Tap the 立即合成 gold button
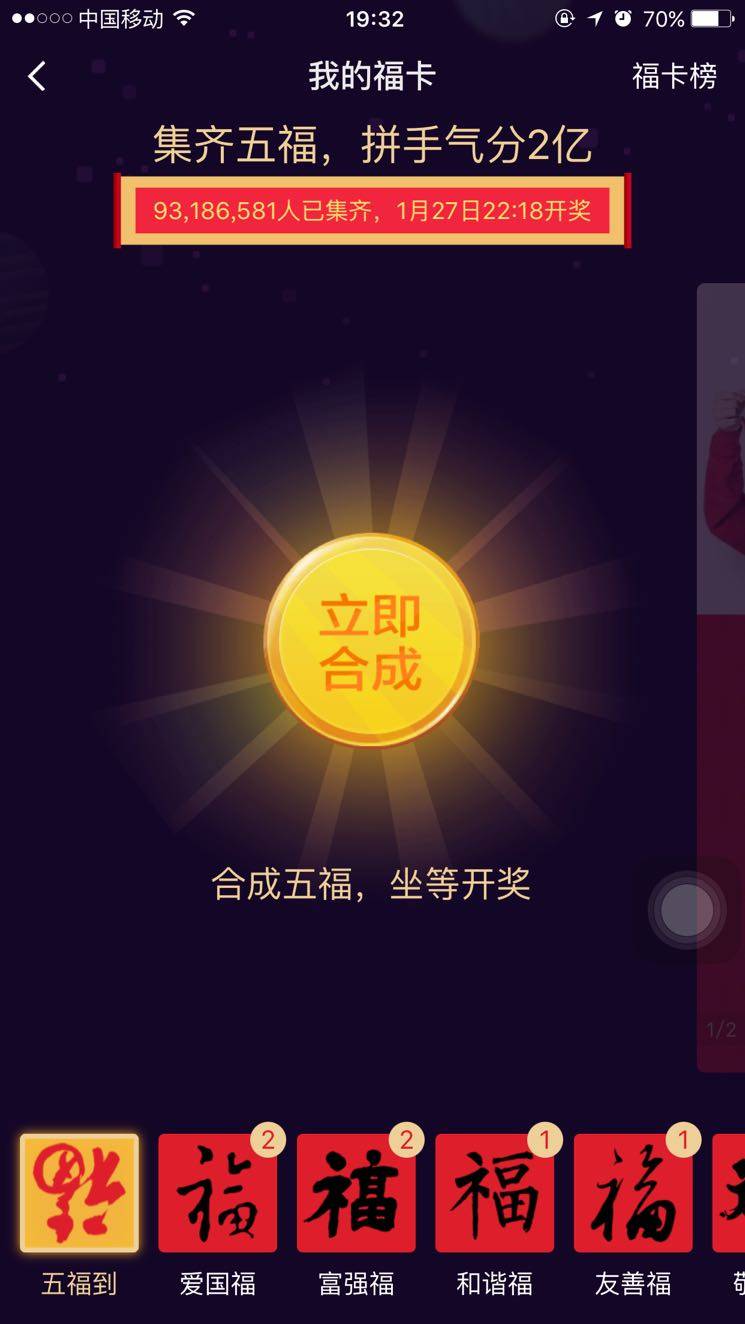Image resolution: width=745 pixels, height=1324 pixels. [371, 640]
